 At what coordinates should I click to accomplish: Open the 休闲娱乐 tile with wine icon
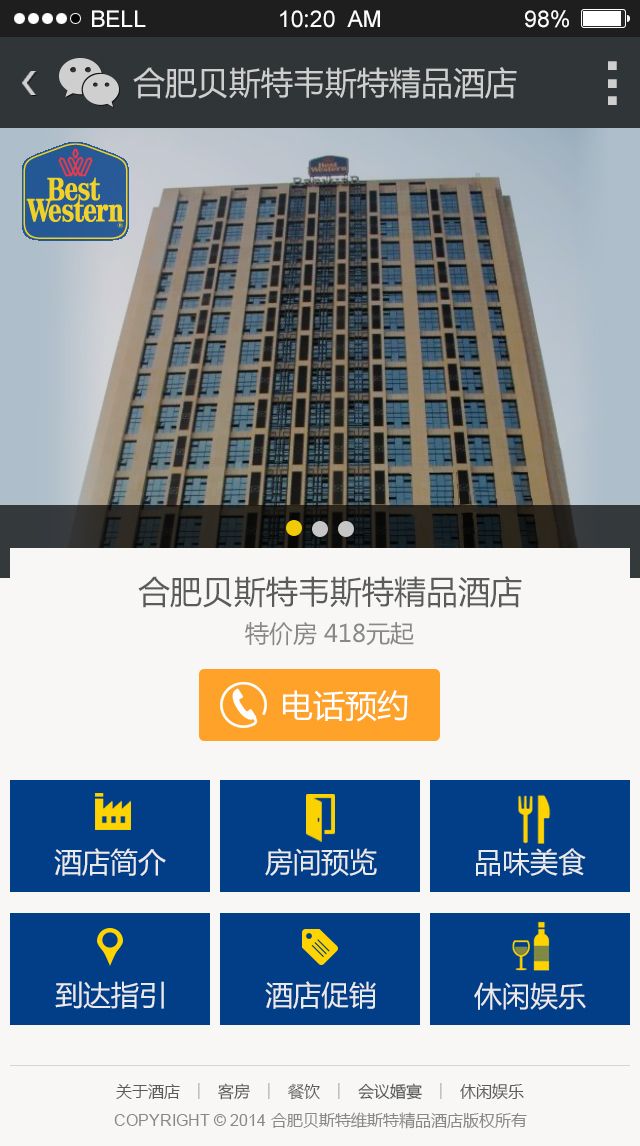(x=530, y=969)
